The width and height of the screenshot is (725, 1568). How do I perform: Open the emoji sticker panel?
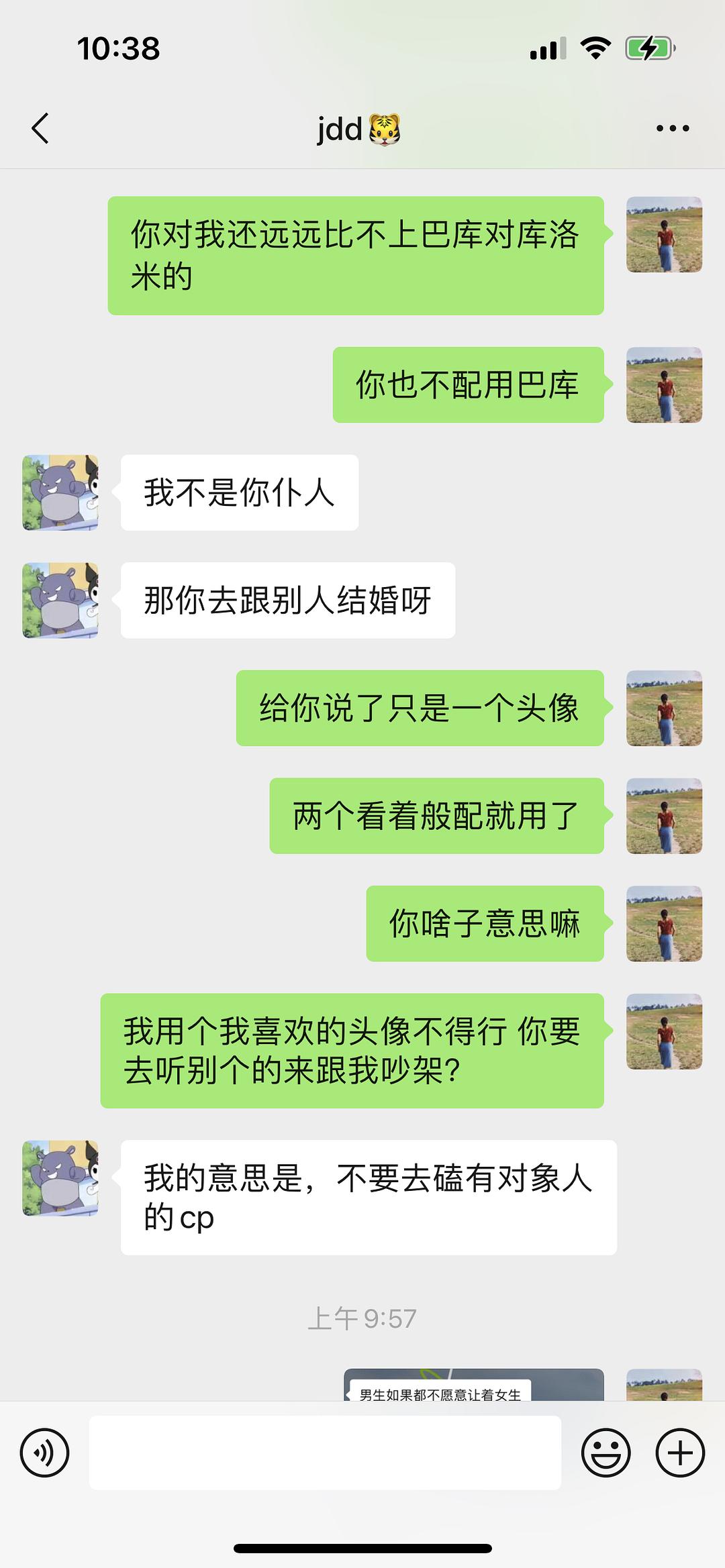click(606, 1453)
